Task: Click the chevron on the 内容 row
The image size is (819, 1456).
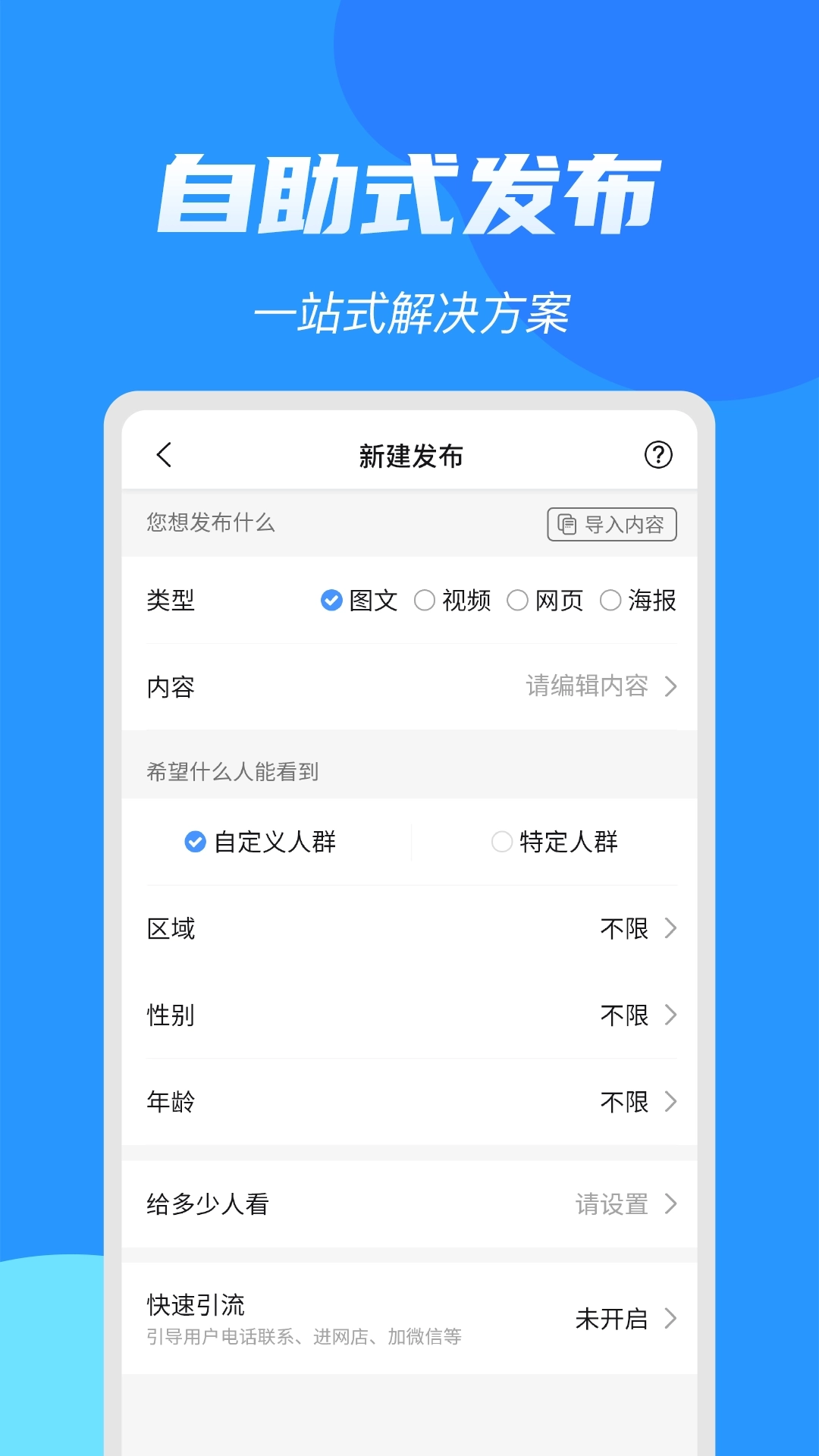Action: [x=670, y=687]
